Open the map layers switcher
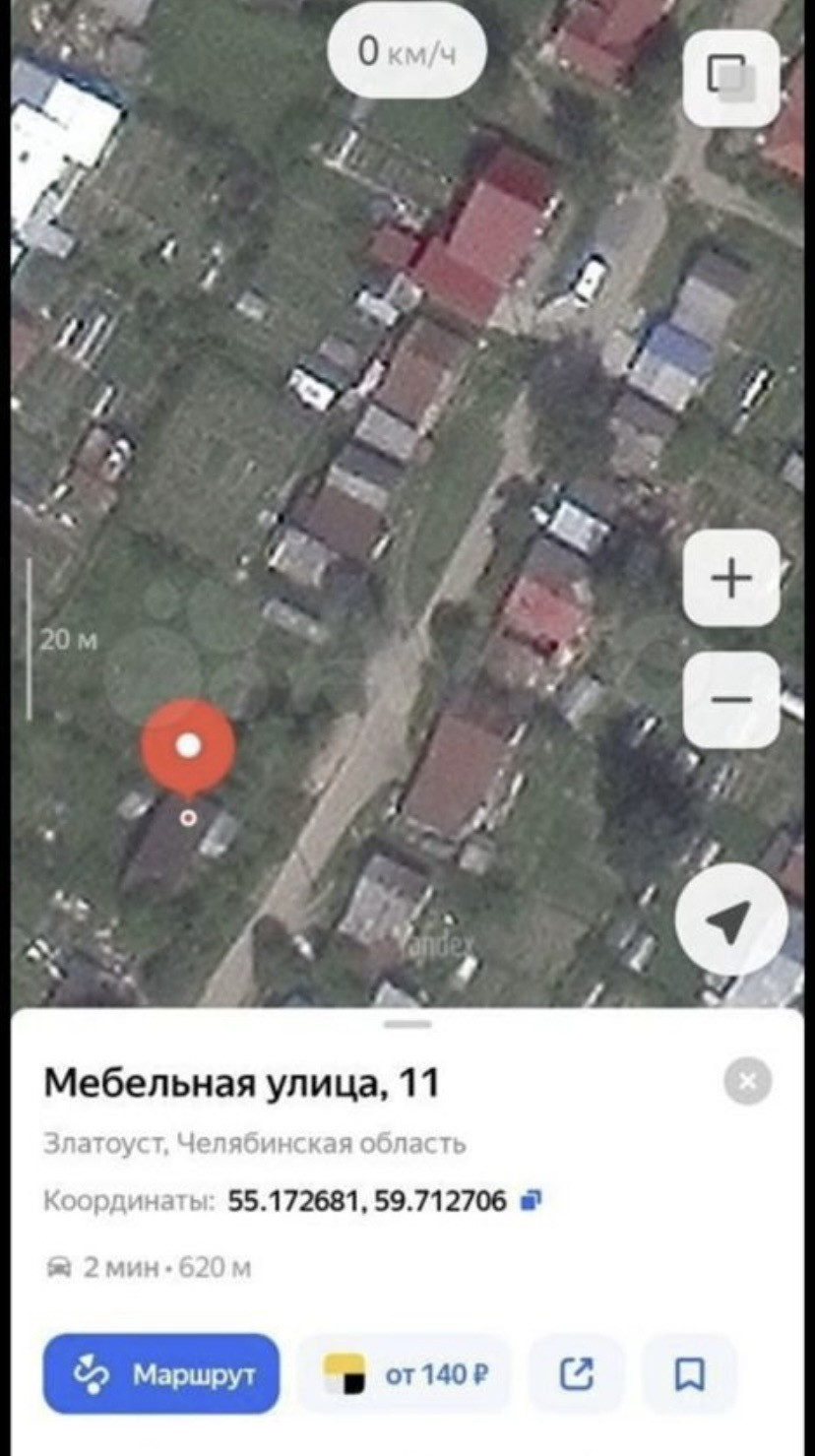Image resolution: width=815 pixels, height=1456 pixels. pyautogui.click(x=730, y=79)
